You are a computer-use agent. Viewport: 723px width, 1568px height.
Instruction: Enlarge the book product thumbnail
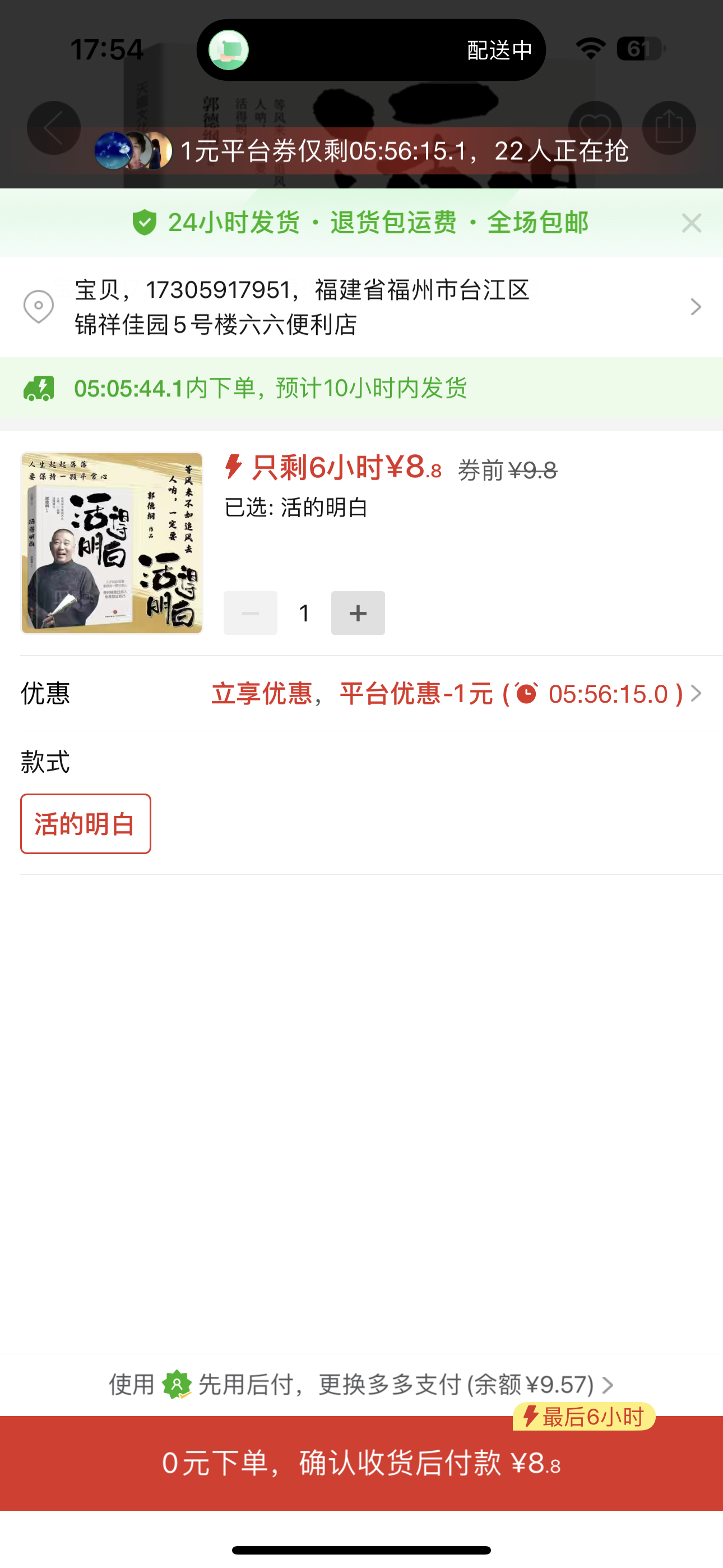[112, 543]
